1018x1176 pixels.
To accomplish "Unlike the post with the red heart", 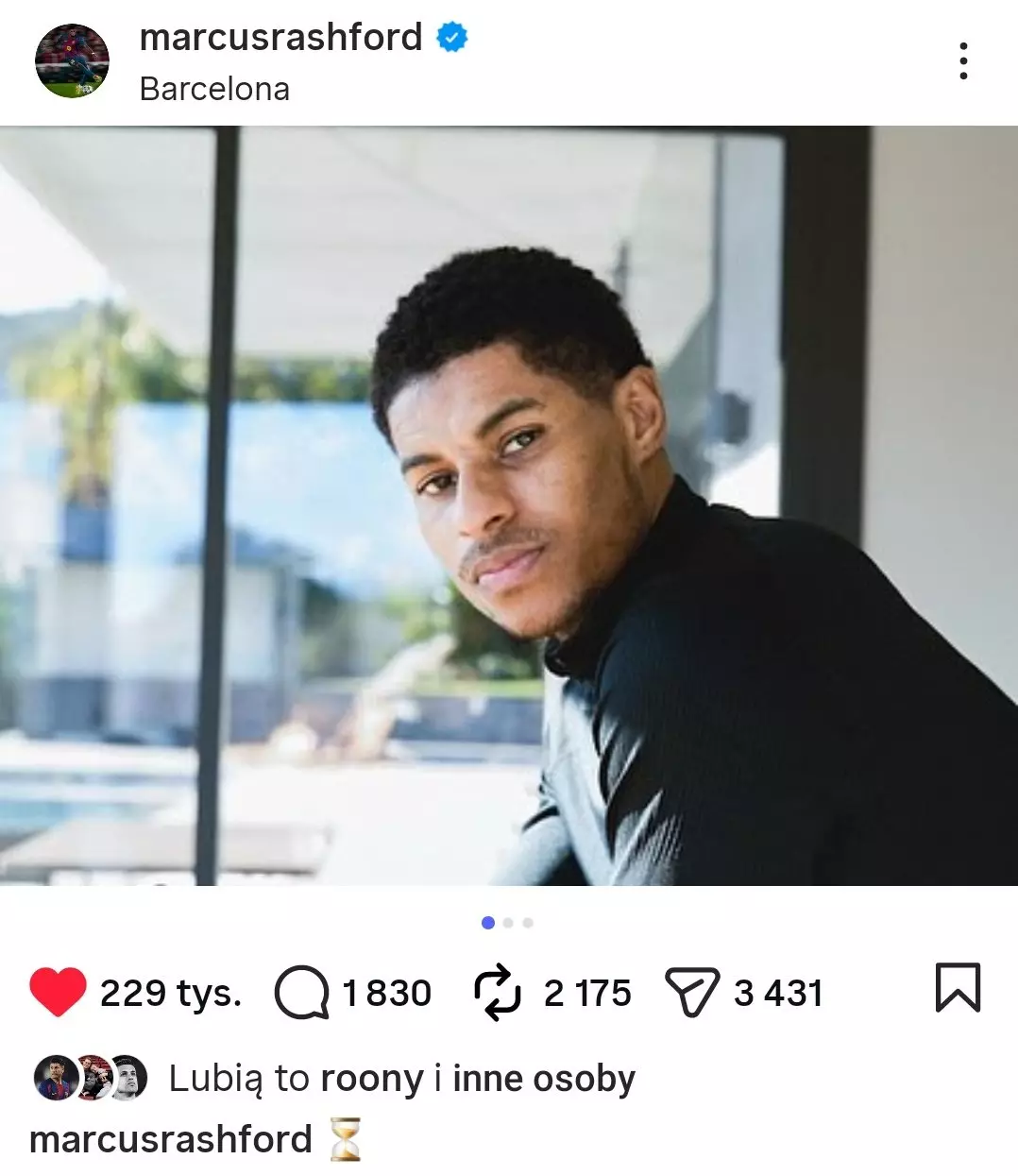I will point(58,992).
